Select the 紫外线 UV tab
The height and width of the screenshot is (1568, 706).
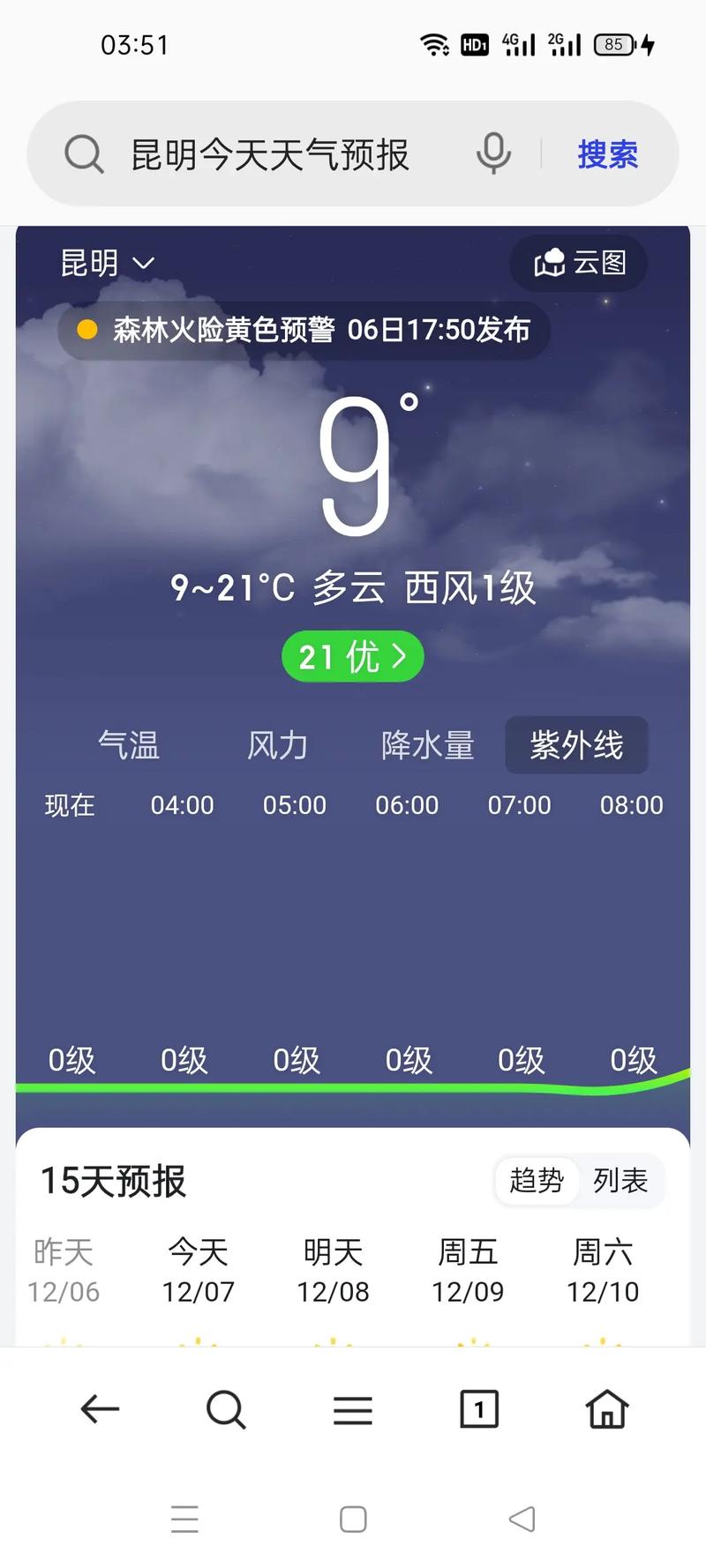pyautogui.click(x=577, y=745)
